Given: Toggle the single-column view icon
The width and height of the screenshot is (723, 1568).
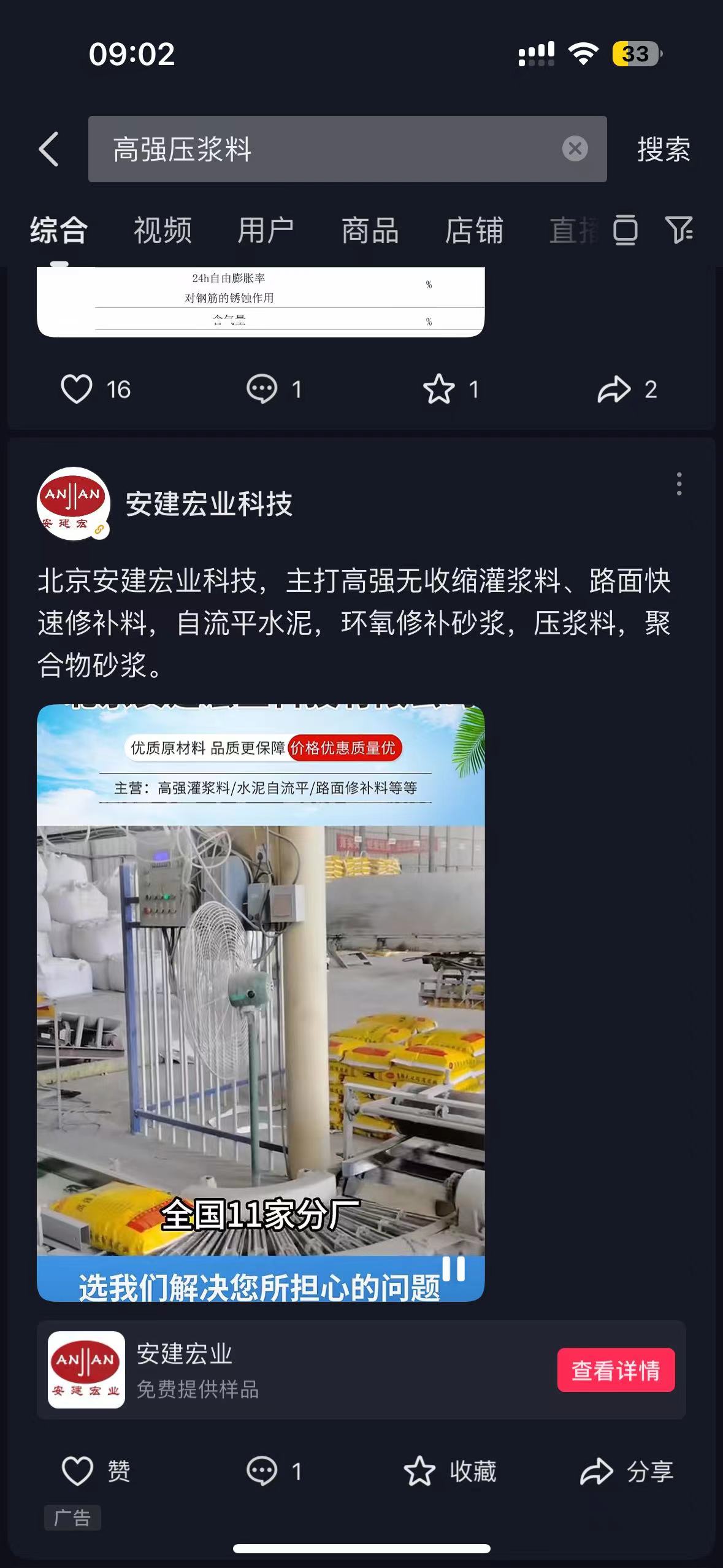Looking at the screenshot, I should pos(625,230).
